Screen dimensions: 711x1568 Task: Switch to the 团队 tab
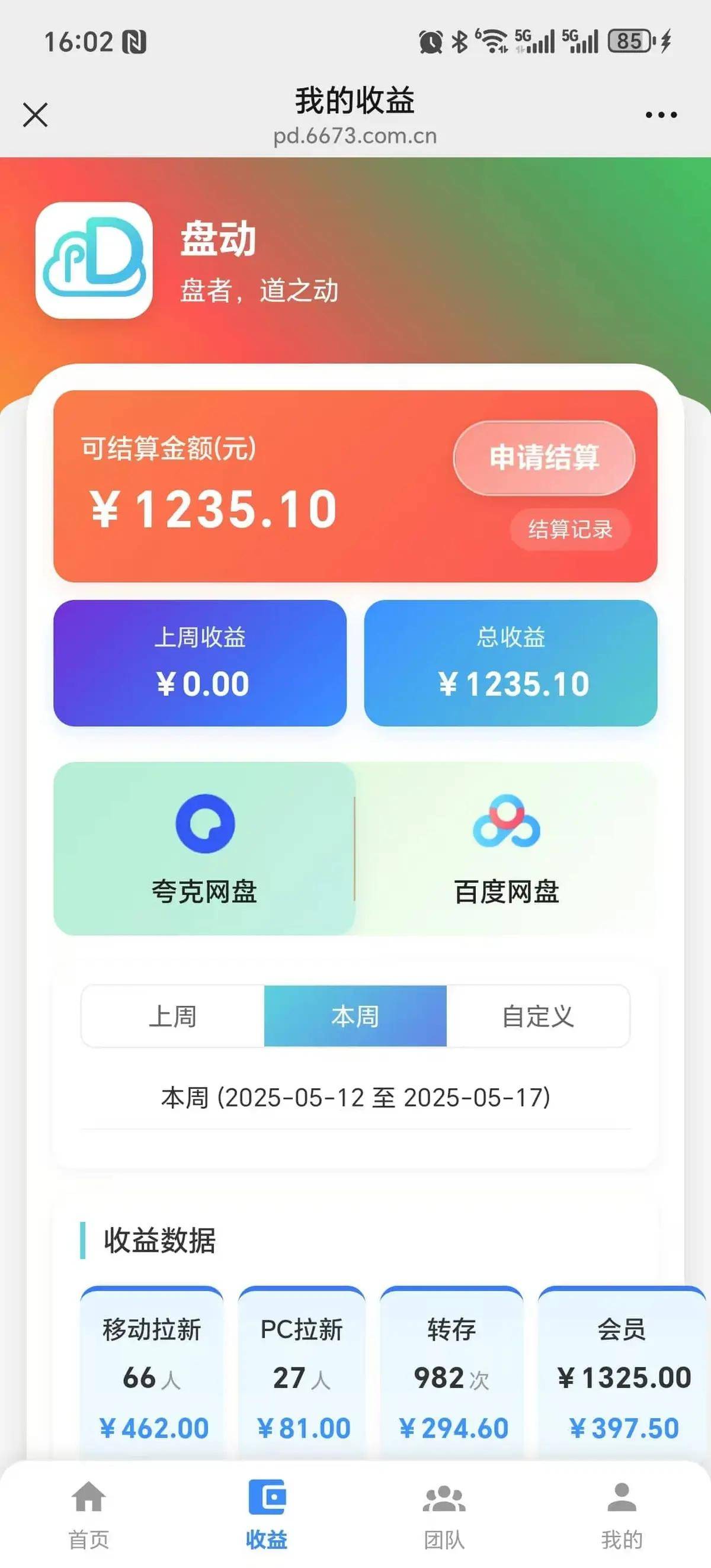(x=444, y=1515)
